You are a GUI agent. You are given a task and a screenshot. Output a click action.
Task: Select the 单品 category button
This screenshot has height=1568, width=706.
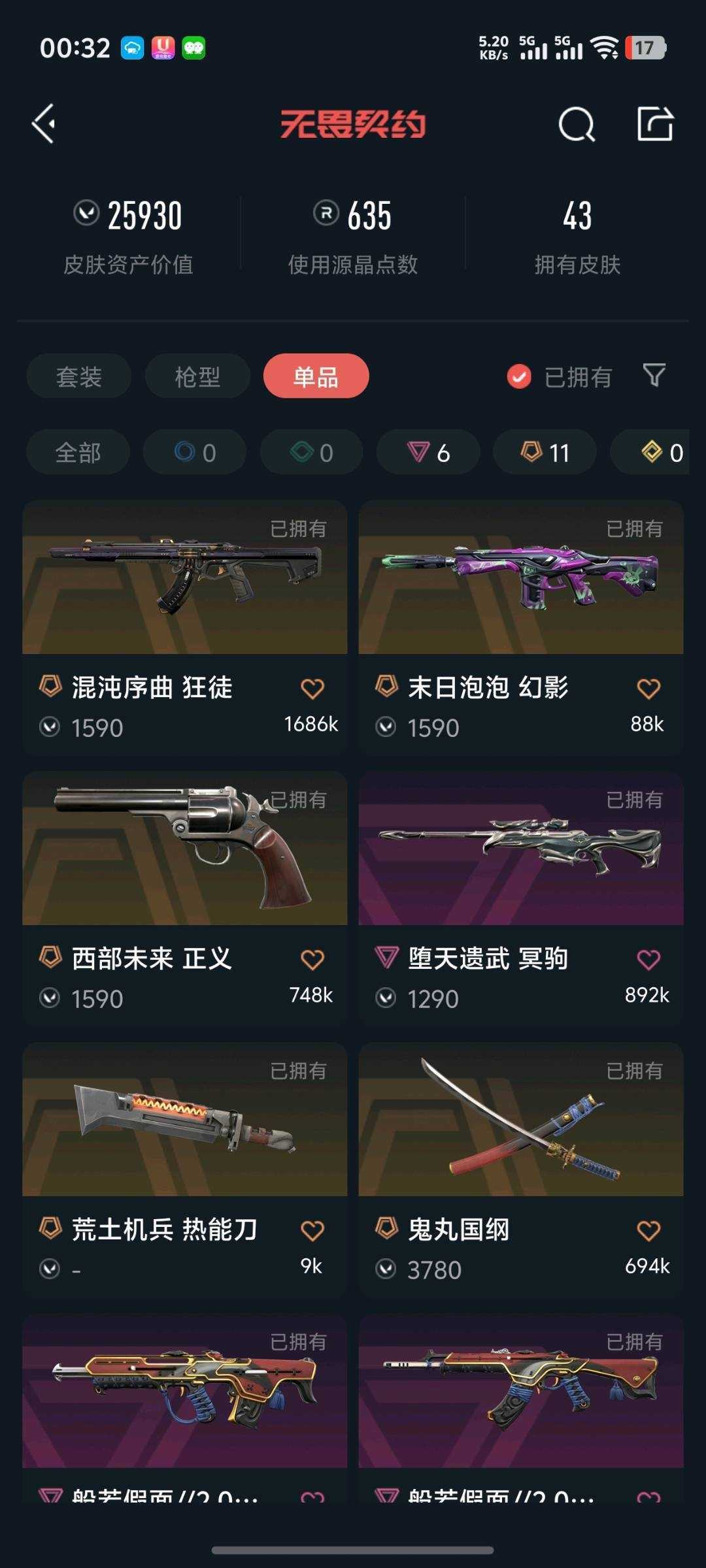coord(315,376)
